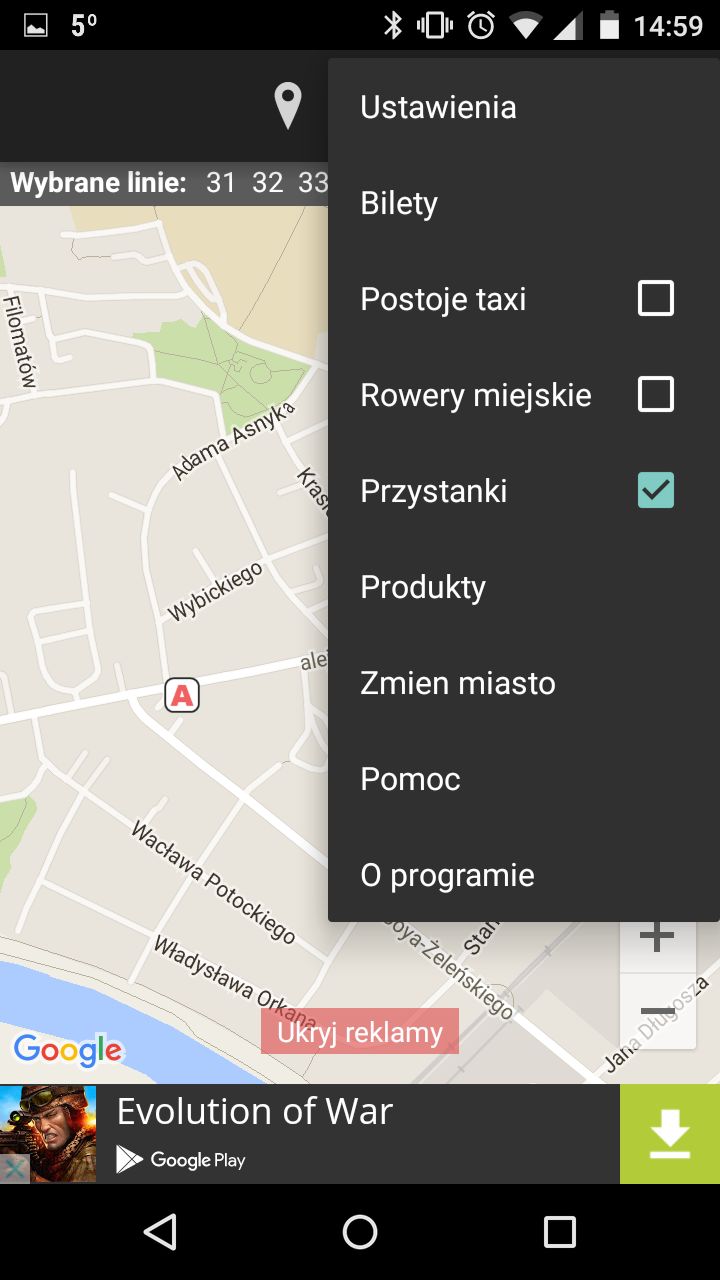Uncheck the Przystanki checkbox

point(656,490)
